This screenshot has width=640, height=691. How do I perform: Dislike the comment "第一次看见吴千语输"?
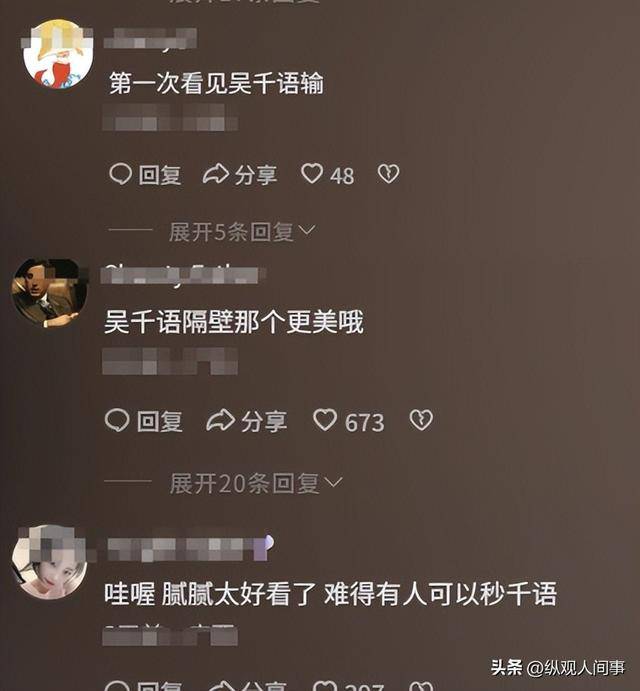tap(388, 175)
